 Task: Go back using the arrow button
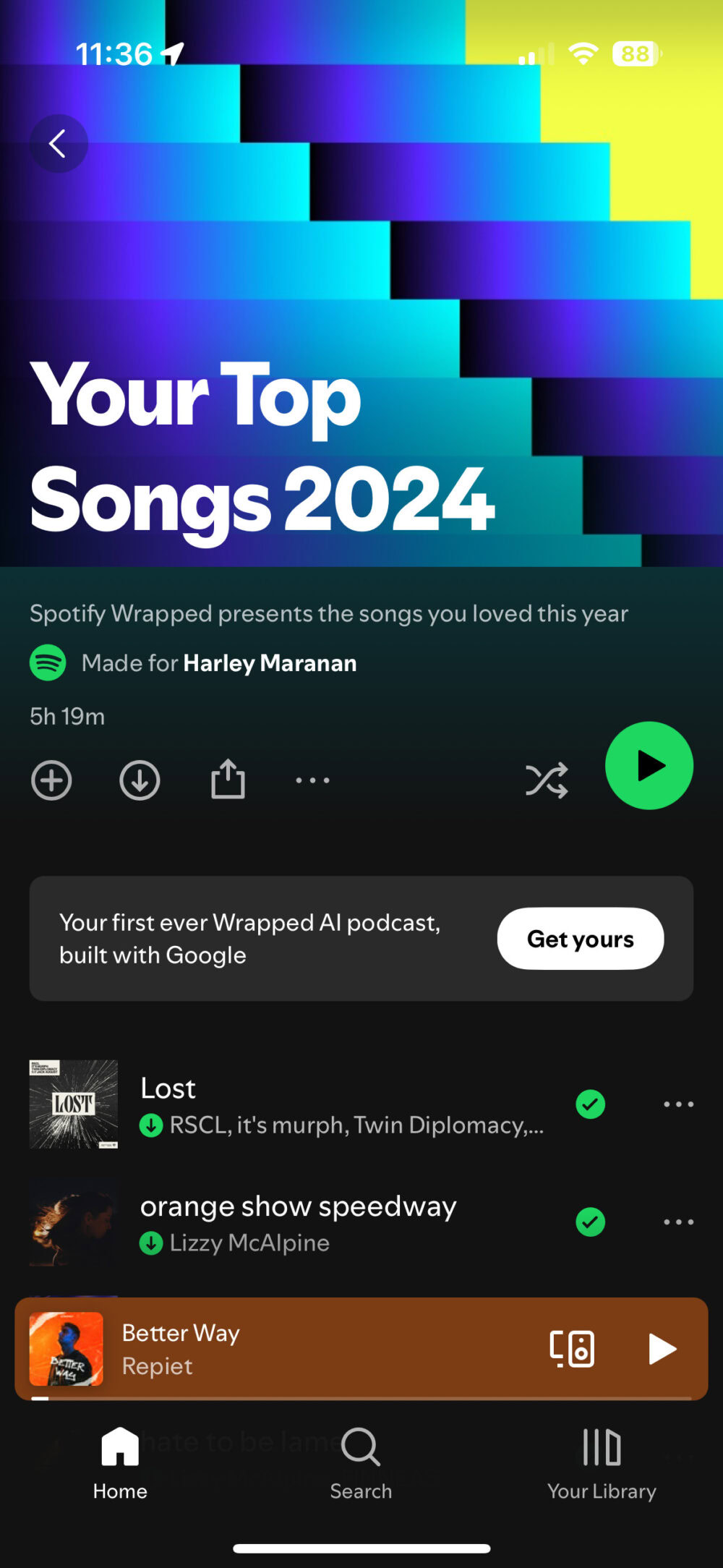tap(58, 143)
